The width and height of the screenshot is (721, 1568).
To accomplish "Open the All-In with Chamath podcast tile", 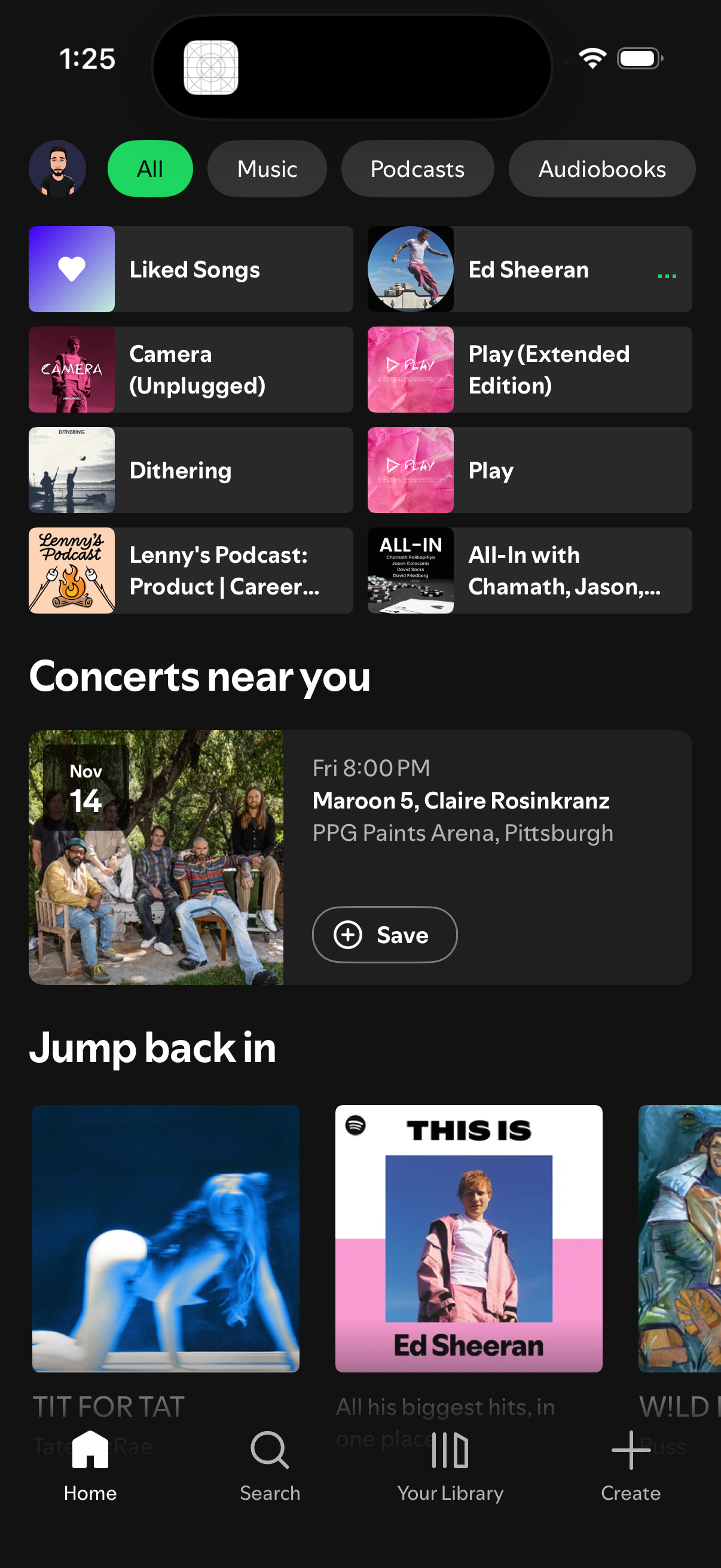I will pos(528,570).
